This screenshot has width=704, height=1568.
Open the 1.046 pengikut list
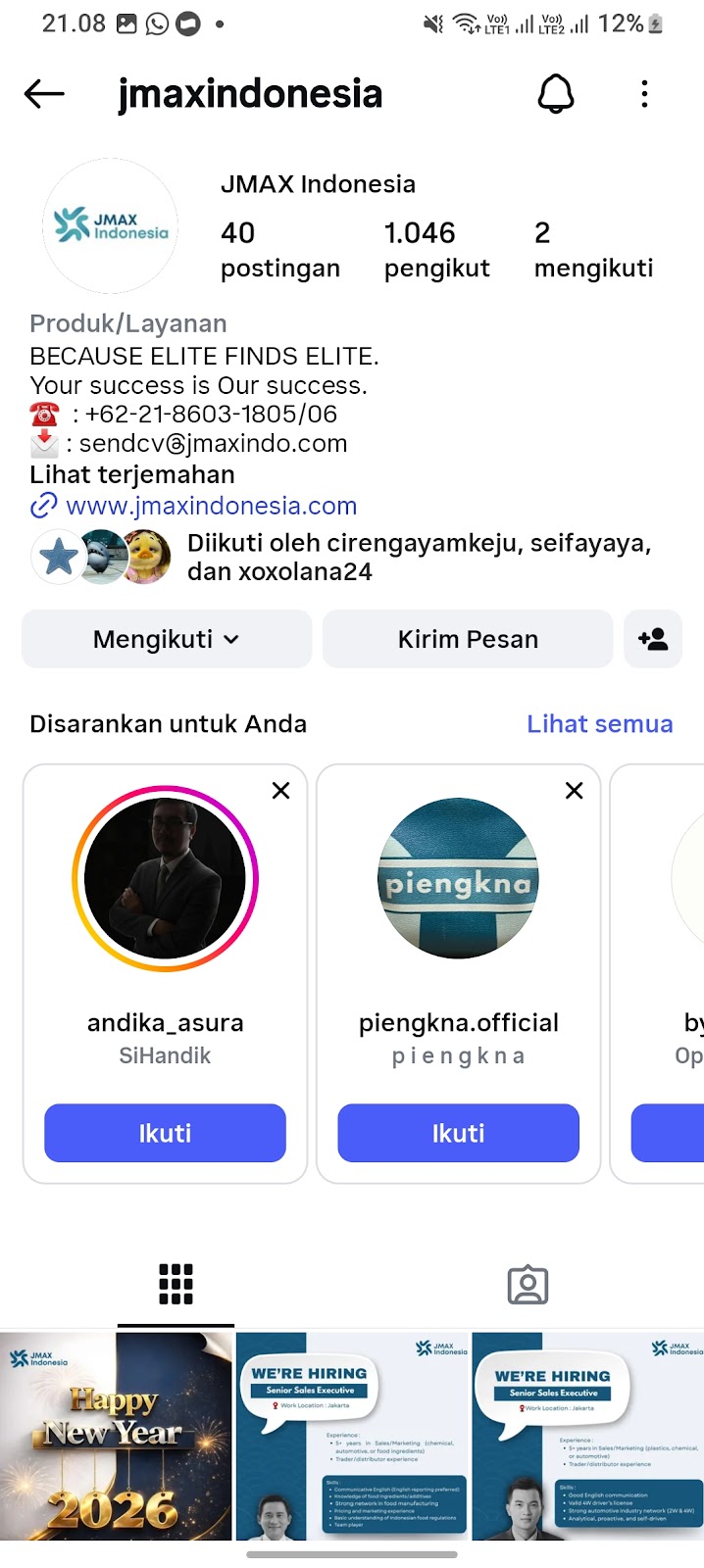click(x=436, y=249)
